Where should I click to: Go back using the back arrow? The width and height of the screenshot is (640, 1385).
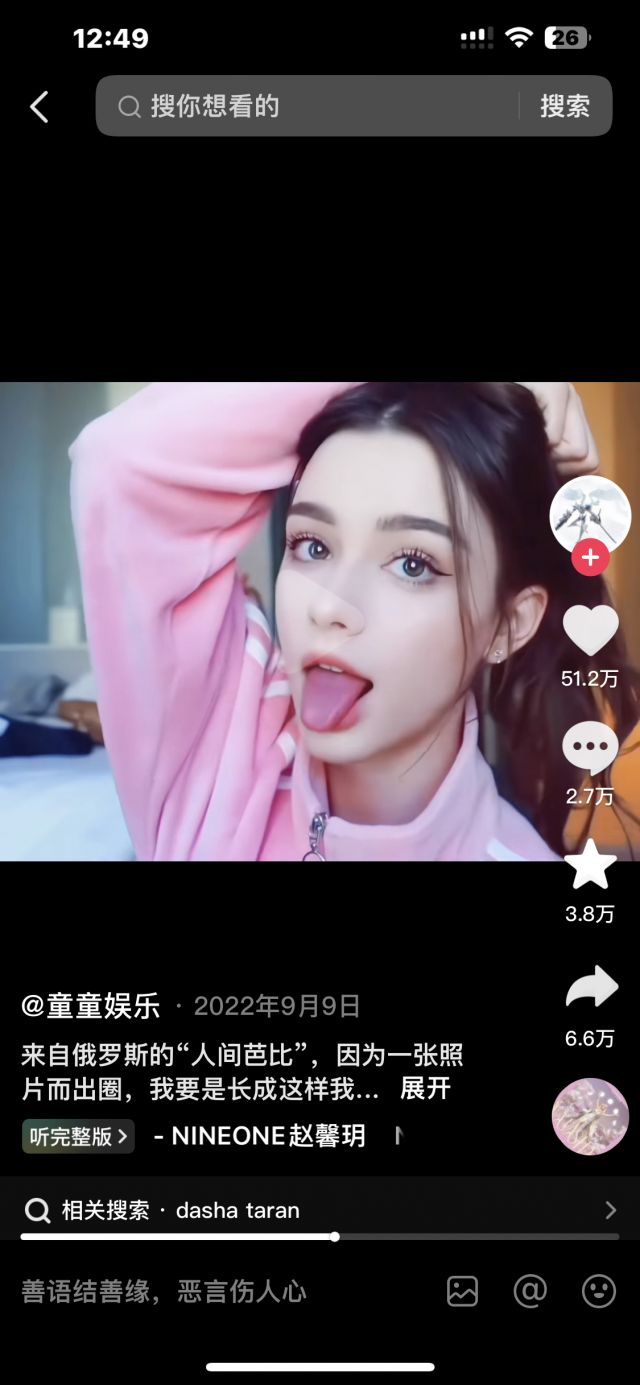(39, 107)
